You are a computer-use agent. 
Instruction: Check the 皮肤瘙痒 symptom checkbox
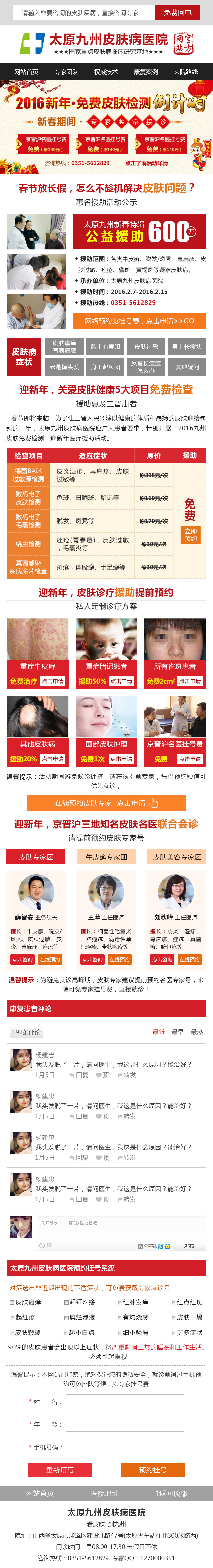point(12,1302)
